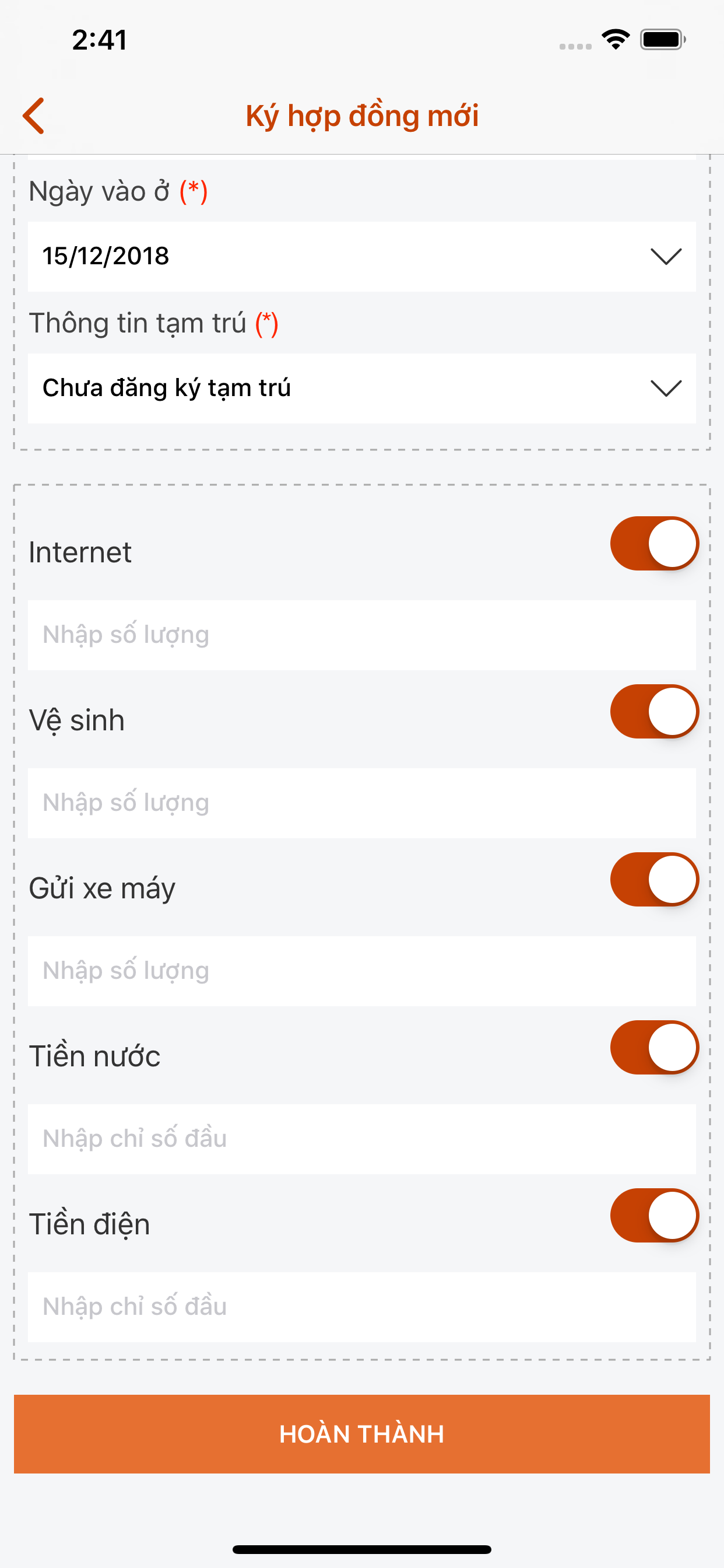This screenshot has width=724, height=1568.
Task: Tap the initial reading field under Tiền nước
Action: (361, 1139)
